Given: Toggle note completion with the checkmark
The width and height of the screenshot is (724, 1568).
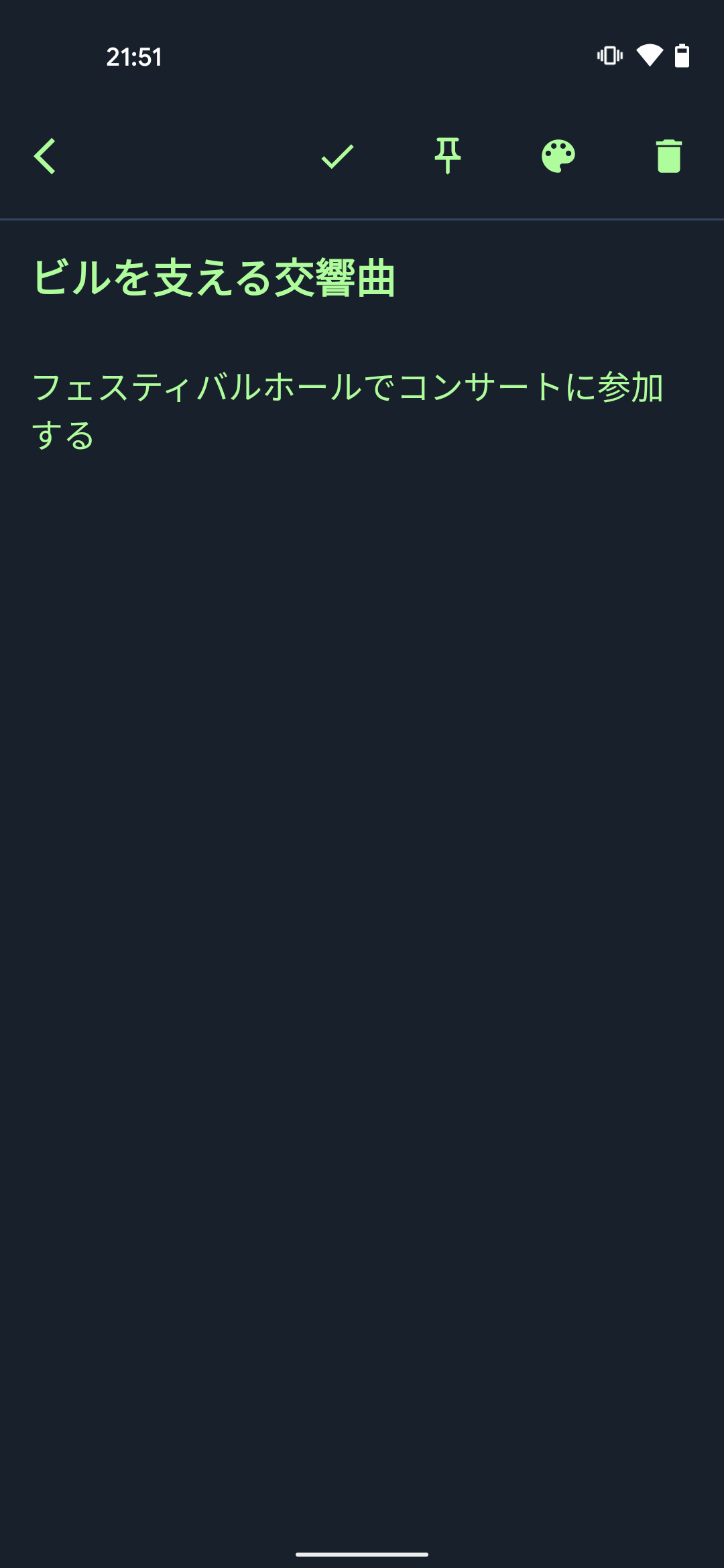Looking at the screenshot, I should pos(337,155).
